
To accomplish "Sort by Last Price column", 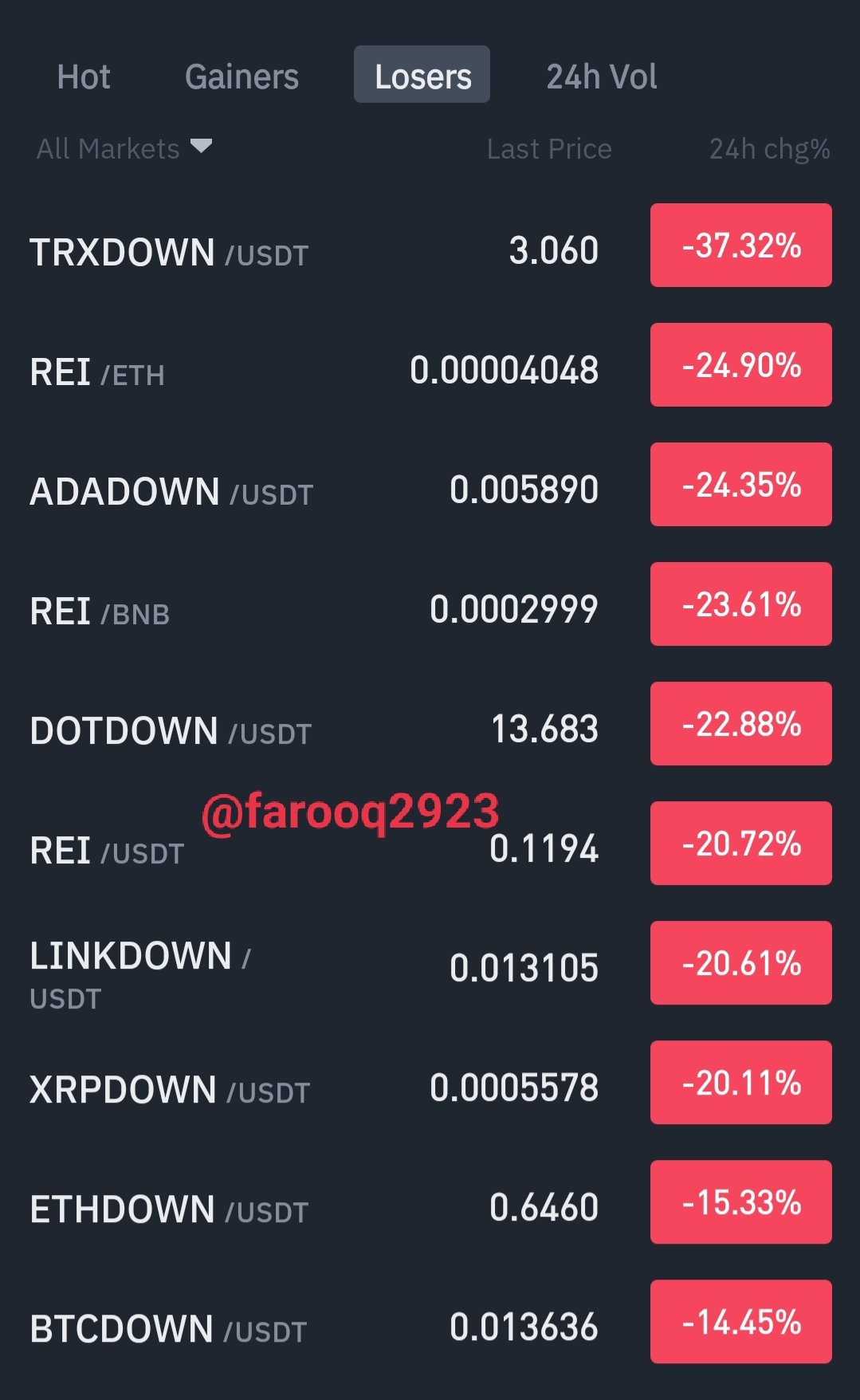I will [549, 149].
